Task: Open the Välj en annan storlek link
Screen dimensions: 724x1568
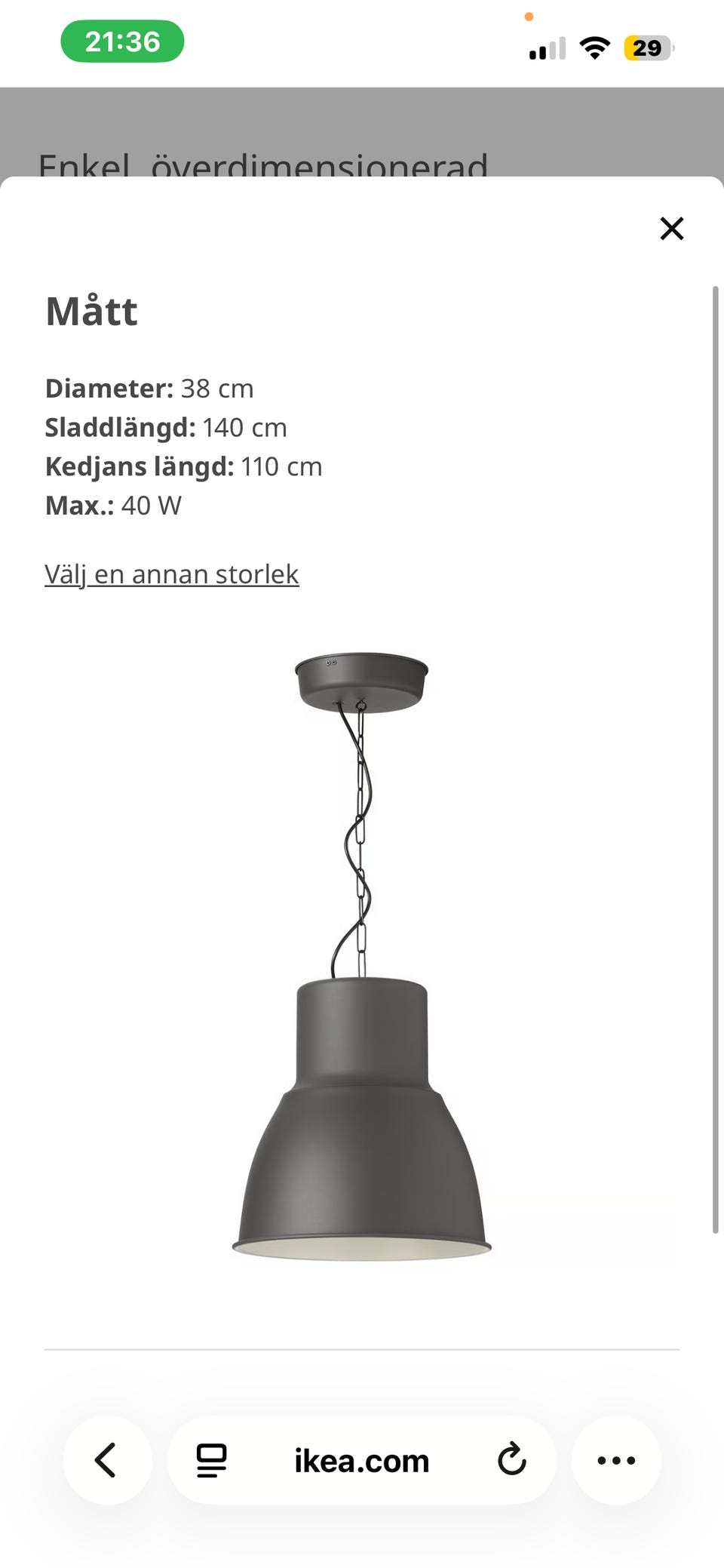Action: 171,573
